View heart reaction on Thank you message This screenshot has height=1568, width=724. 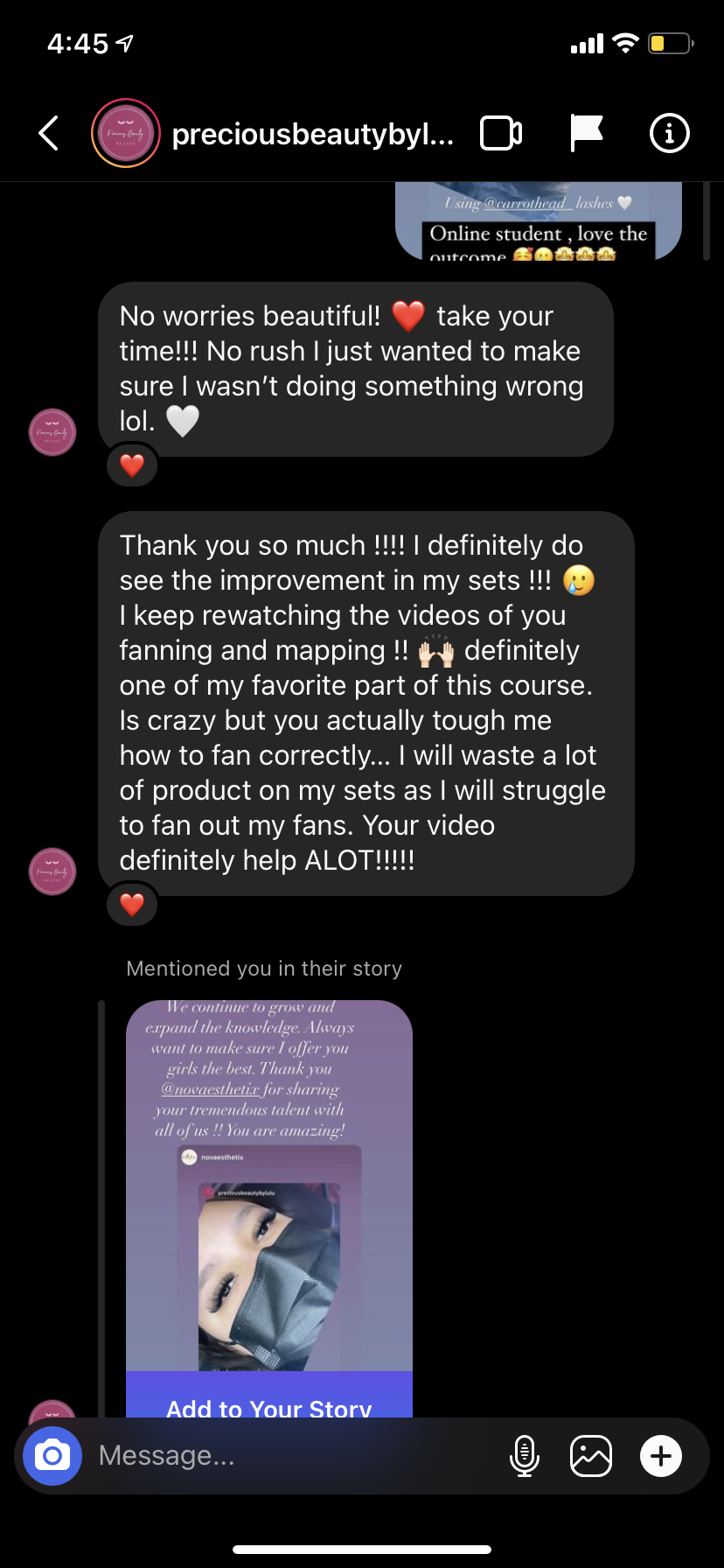pyautogui.click(x=132, y=904)
